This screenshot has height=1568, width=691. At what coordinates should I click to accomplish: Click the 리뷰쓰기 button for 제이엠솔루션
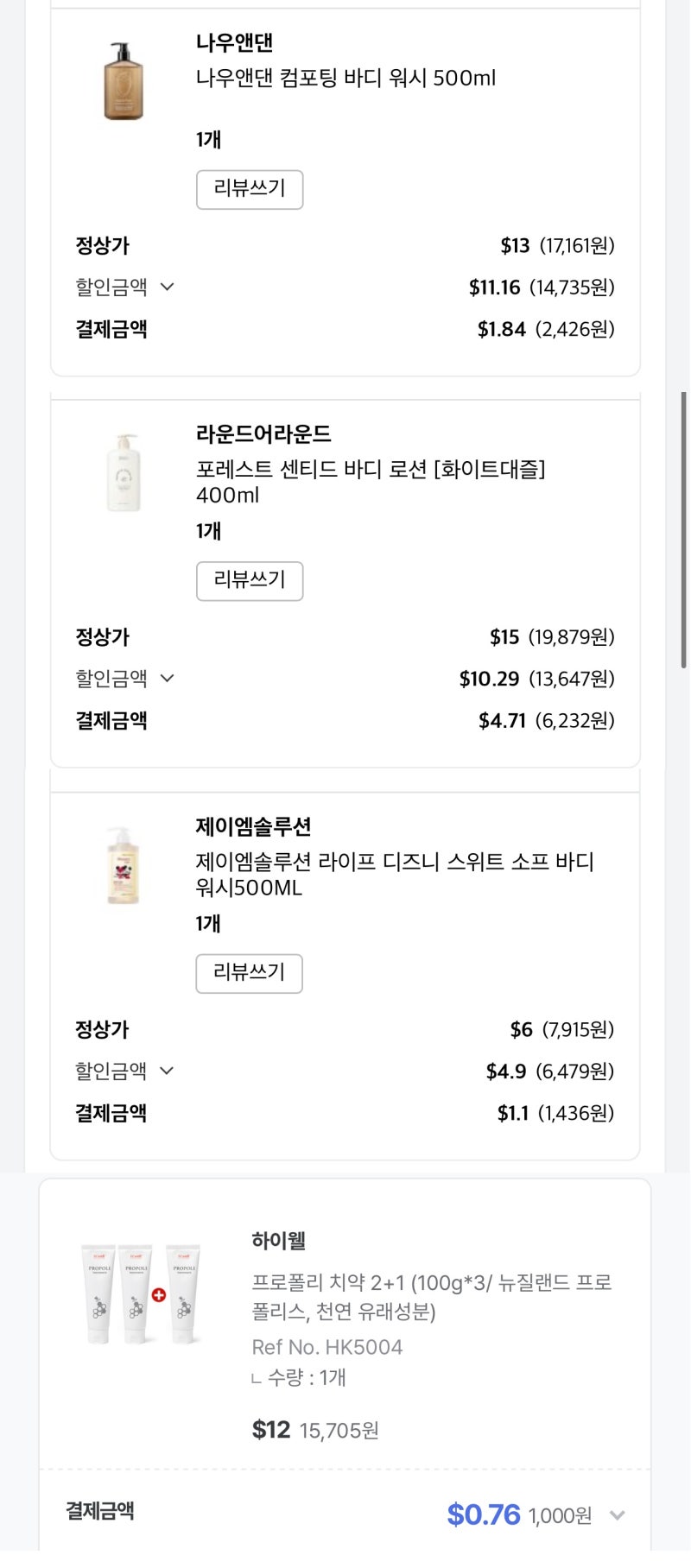click(x=249, y=973)
